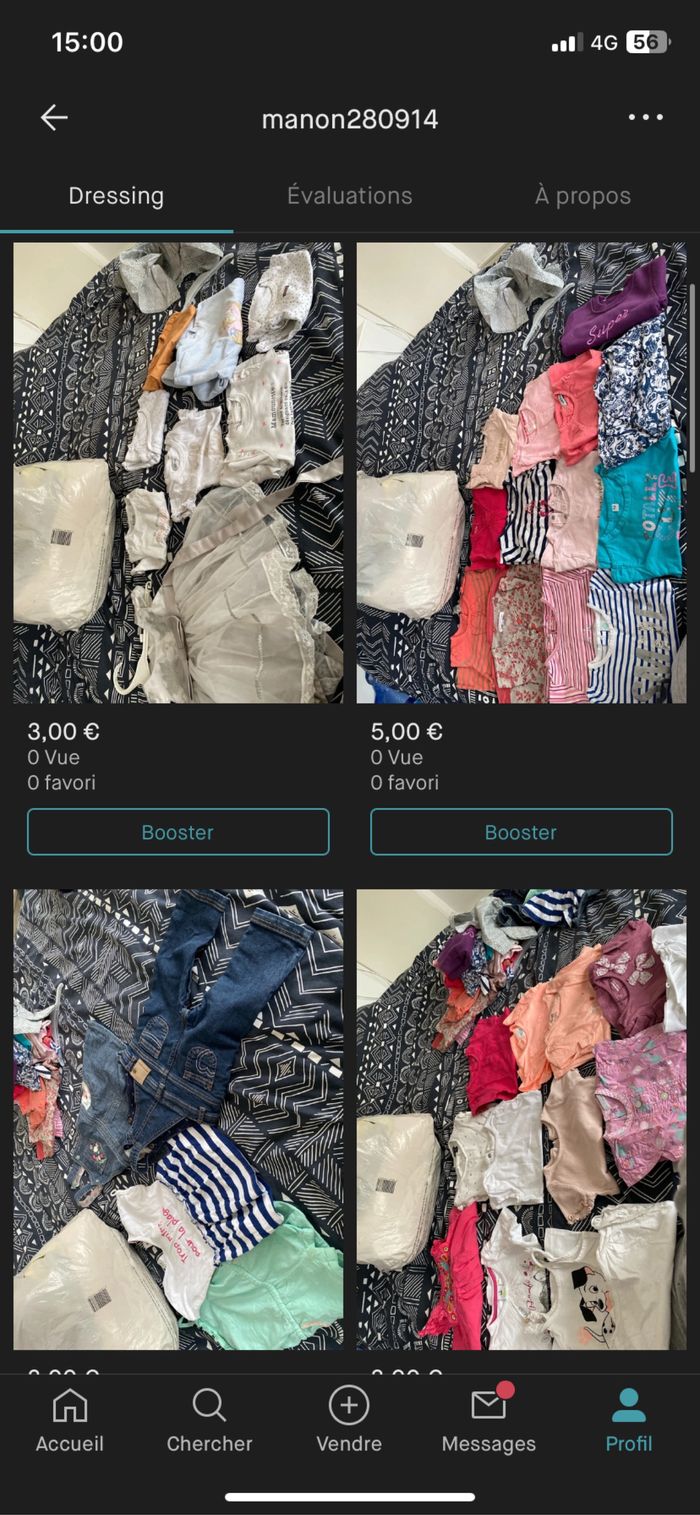The width and height of the screenshot is (700, 1515).
Task: Tap Vendre to sell an item
Action: 349,1421
